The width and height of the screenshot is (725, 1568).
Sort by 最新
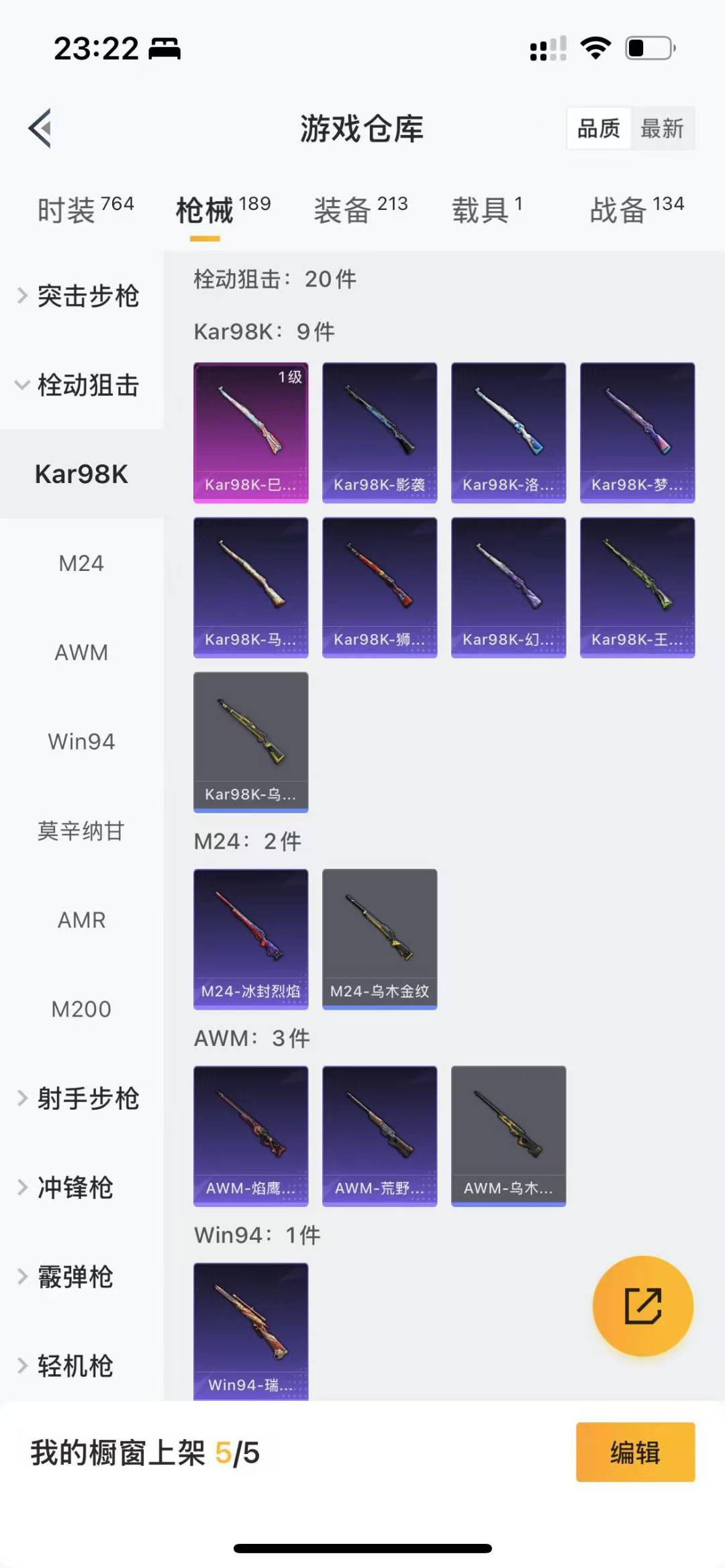pos(661,128)
